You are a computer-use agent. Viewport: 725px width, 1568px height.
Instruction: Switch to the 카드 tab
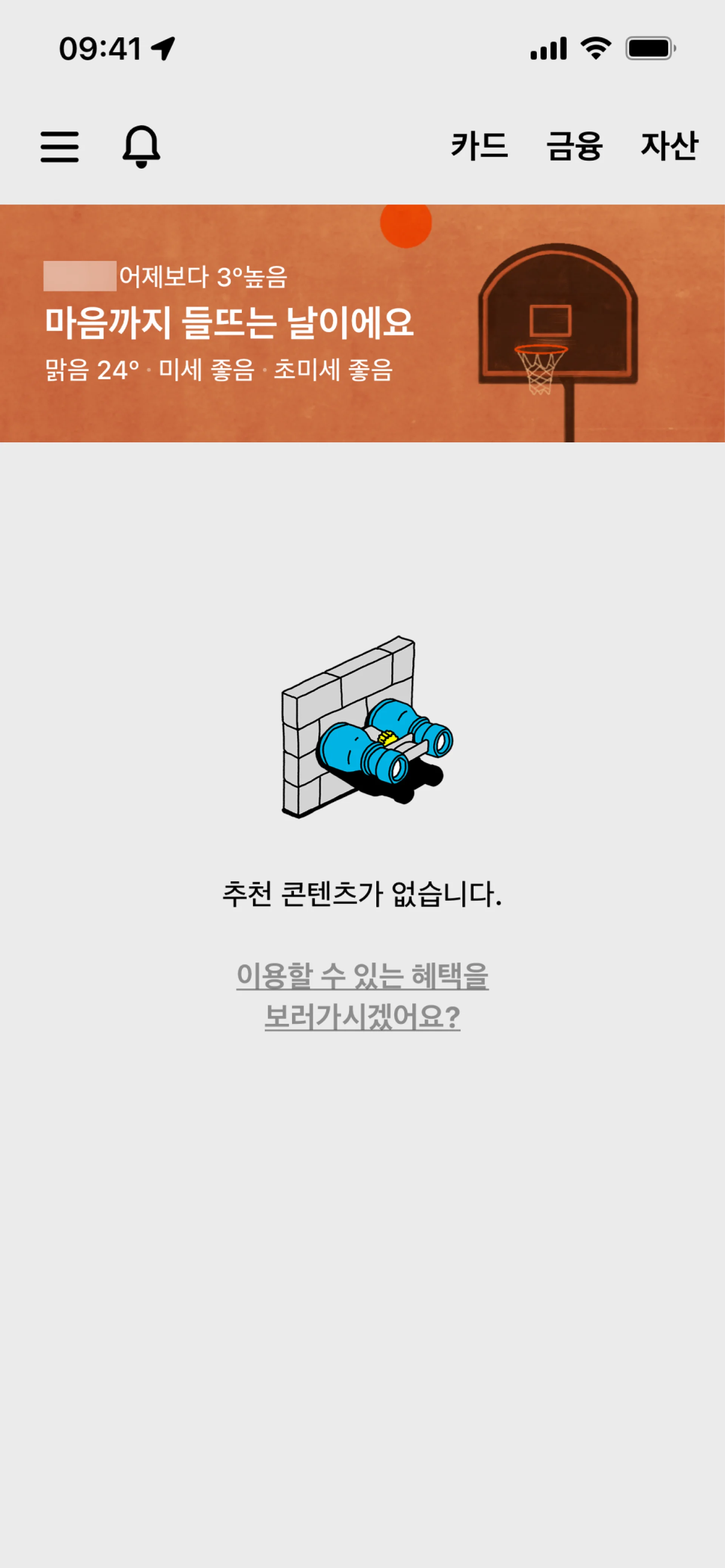[480, 146]
